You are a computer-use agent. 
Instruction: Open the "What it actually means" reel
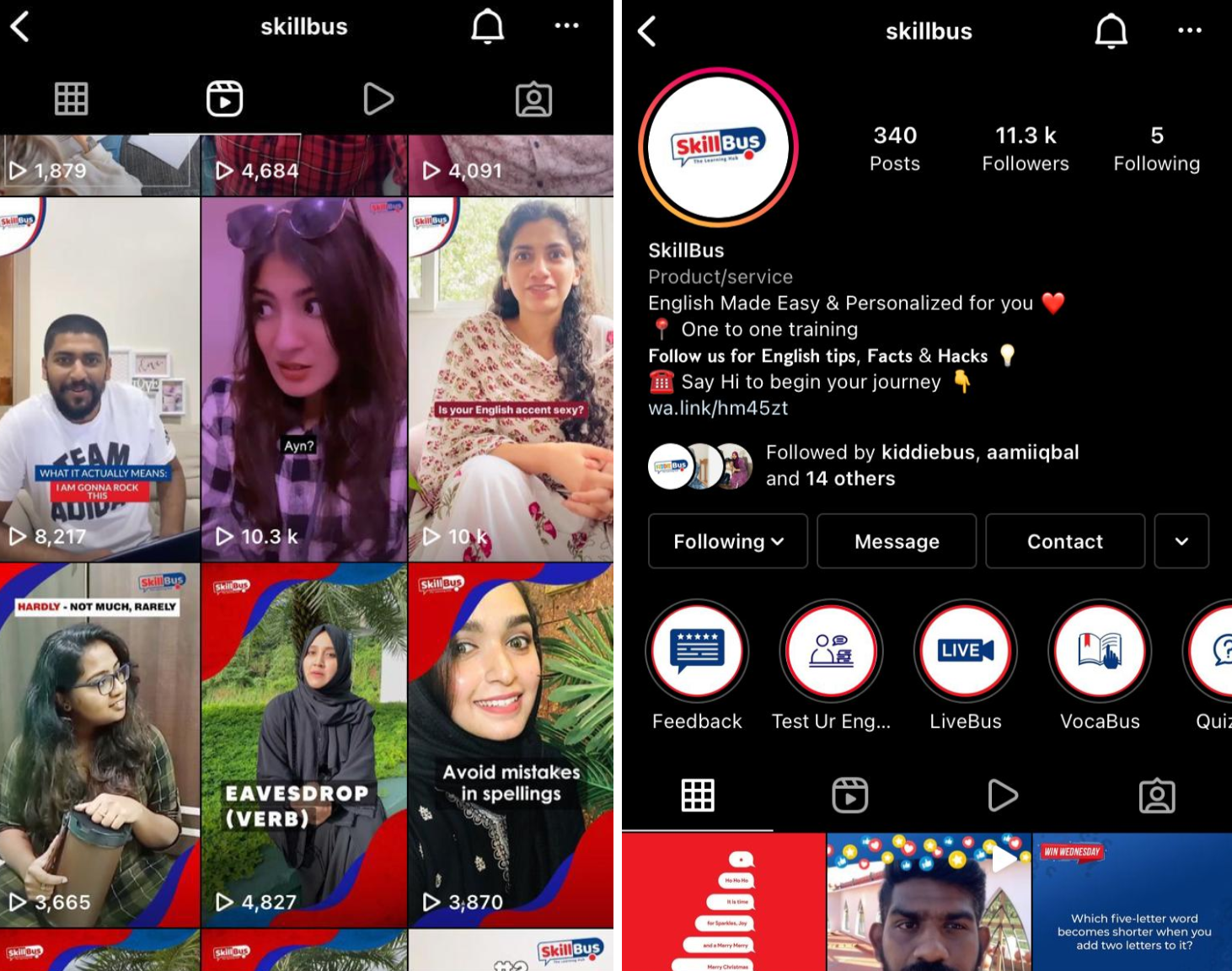point(99,379)
